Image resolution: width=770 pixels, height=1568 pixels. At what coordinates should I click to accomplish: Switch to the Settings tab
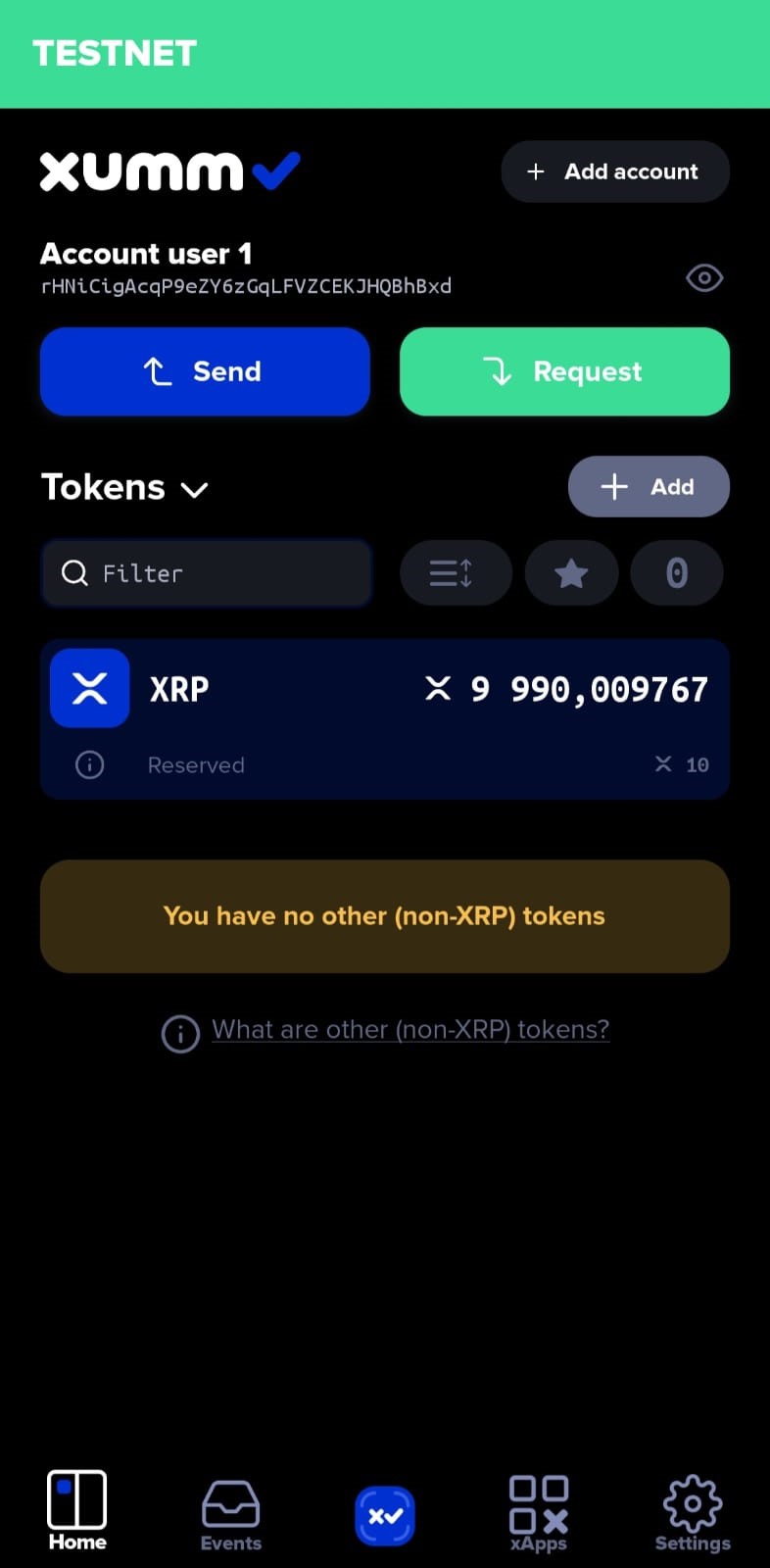[693, 1514]
